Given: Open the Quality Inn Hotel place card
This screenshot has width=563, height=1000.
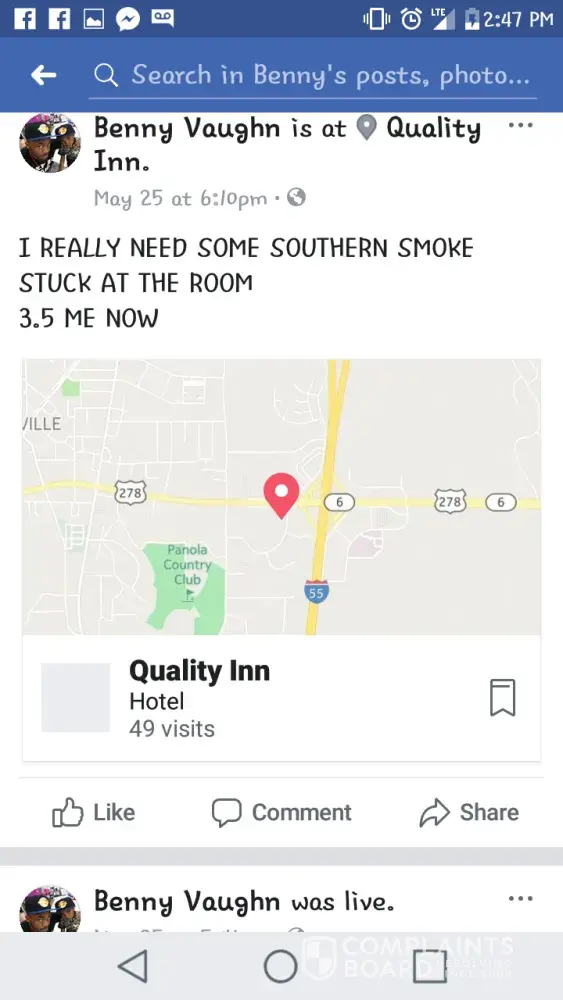Looking at the screenshot, I should (281, 698).
